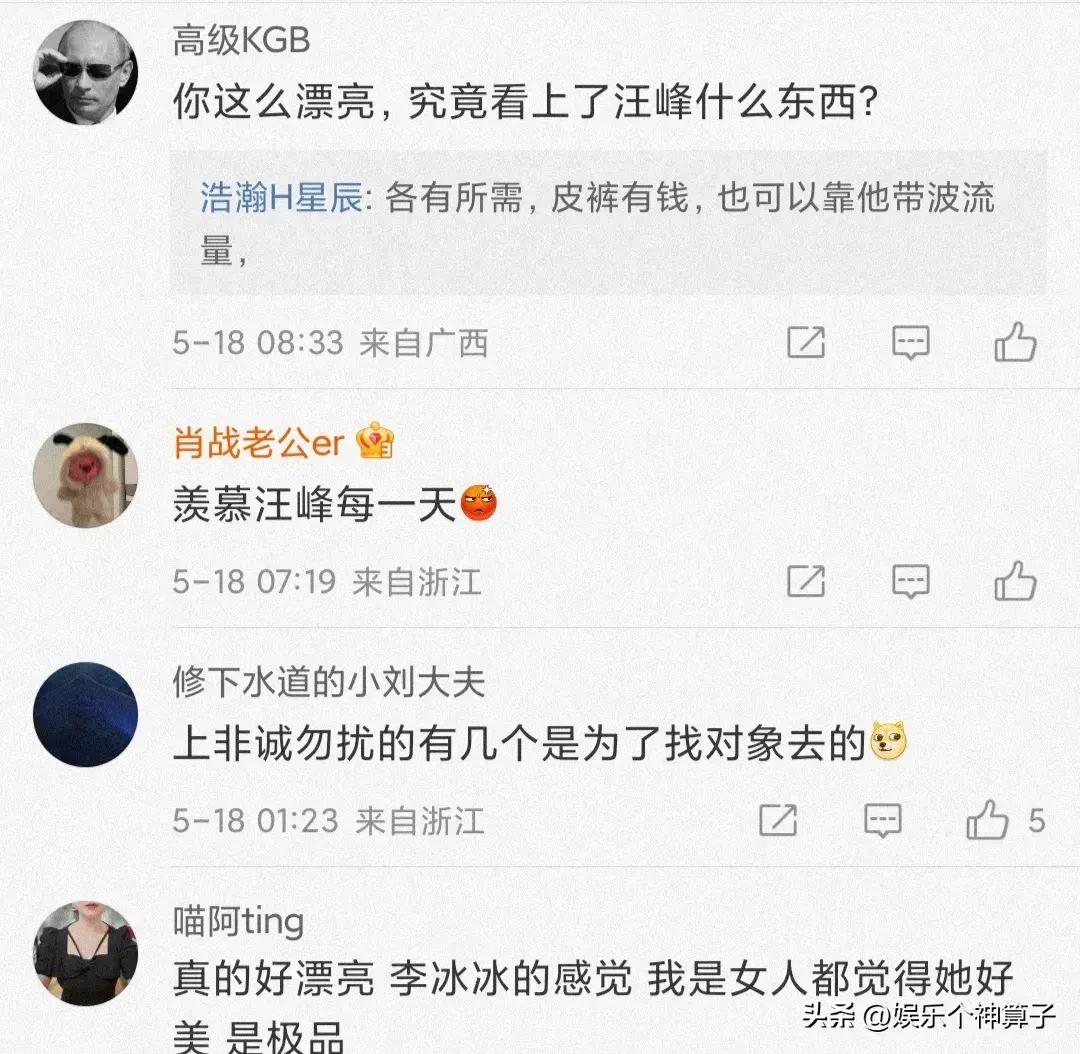
Task: Repost 修下水道的小刘大夫's comment
Action: 778,821
